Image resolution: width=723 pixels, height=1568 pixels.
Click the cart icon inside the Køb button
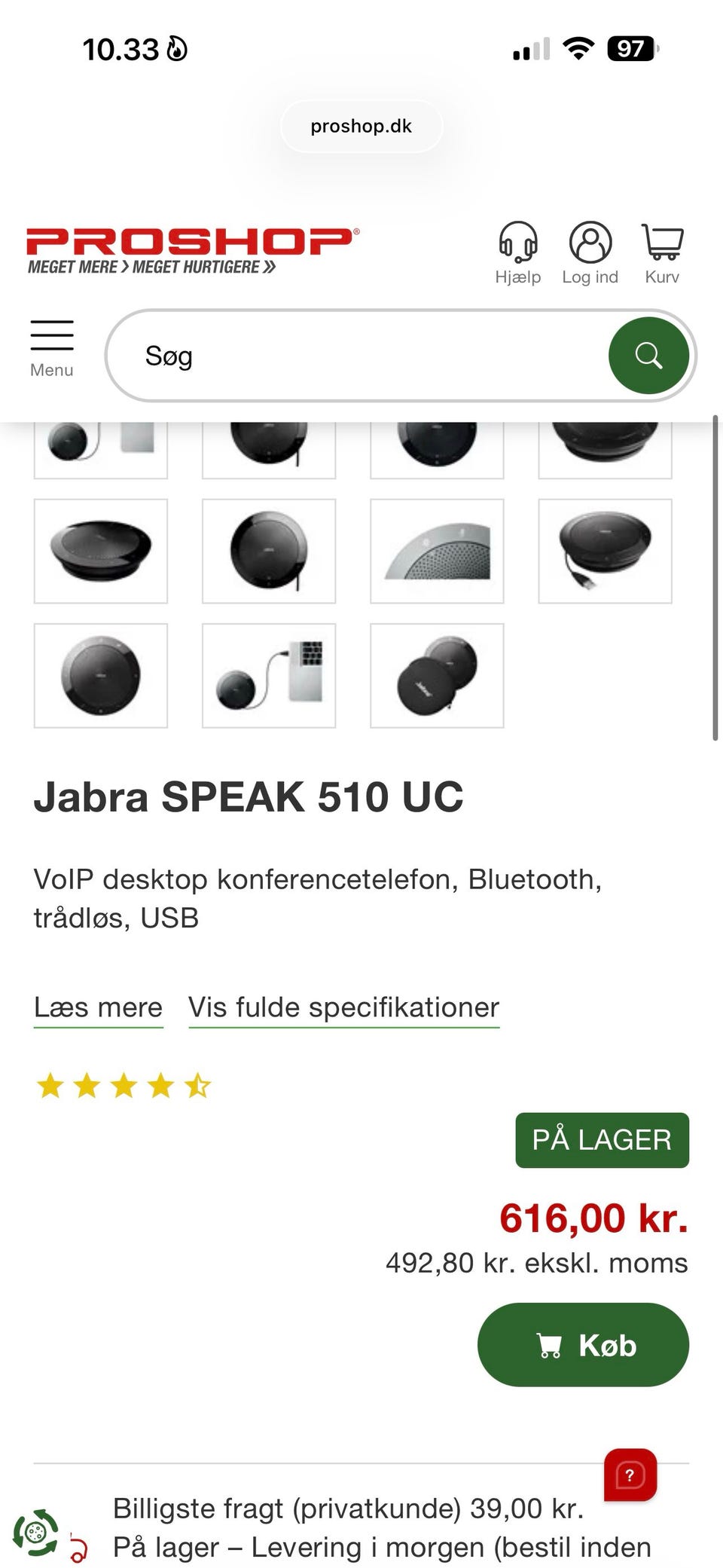[551, 1346]
